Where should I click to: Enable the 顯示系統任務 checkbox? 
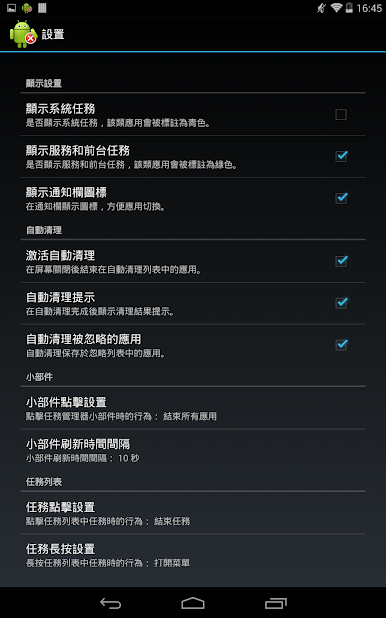(x=341, y=115)
